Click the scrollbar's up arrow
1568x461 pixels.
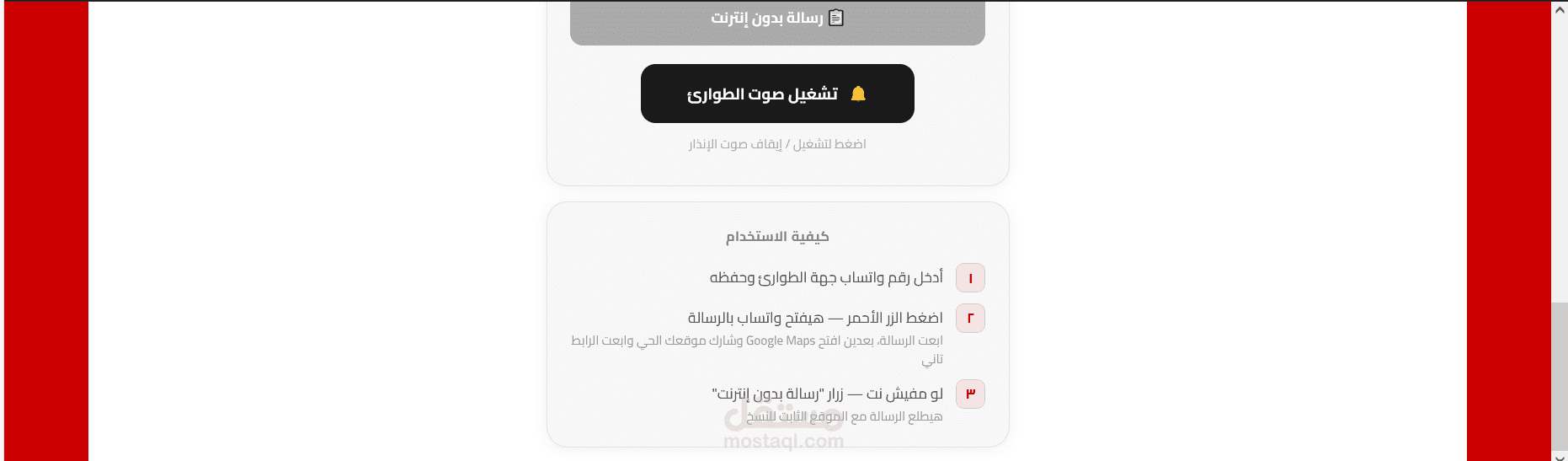coord(1560,10)
